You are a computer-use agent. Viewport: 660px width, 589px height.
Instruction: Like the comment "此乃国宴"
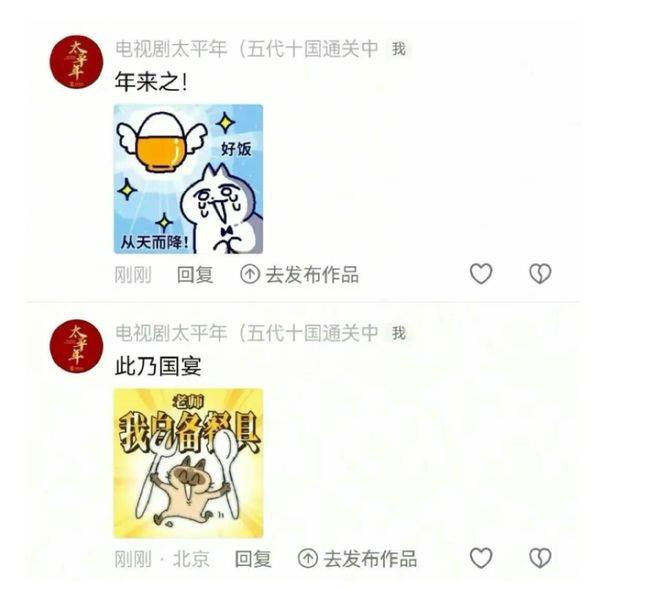(x=481, y=558)
